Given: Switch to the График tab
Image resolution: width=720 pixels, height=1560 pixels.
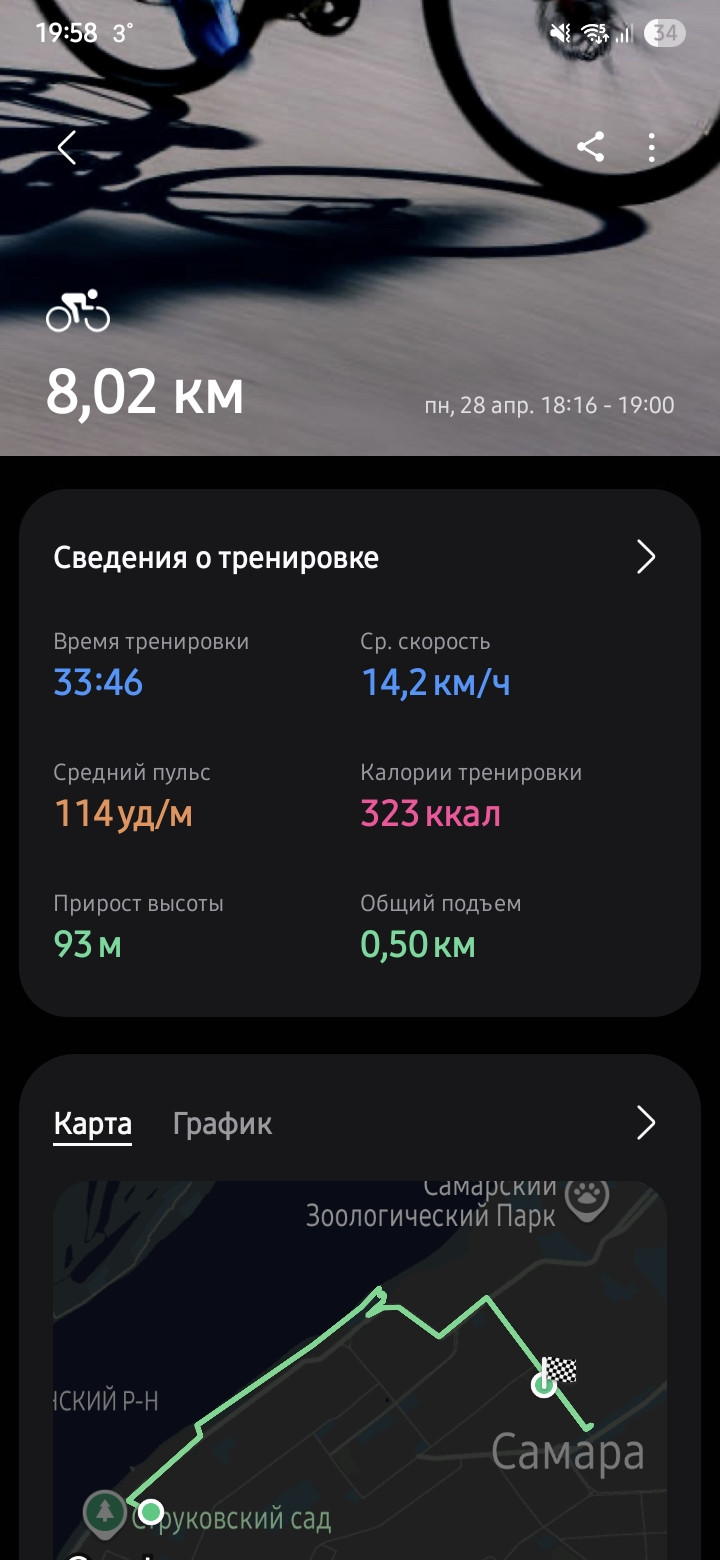Looking at the screenshot, I should point(222,1123).
